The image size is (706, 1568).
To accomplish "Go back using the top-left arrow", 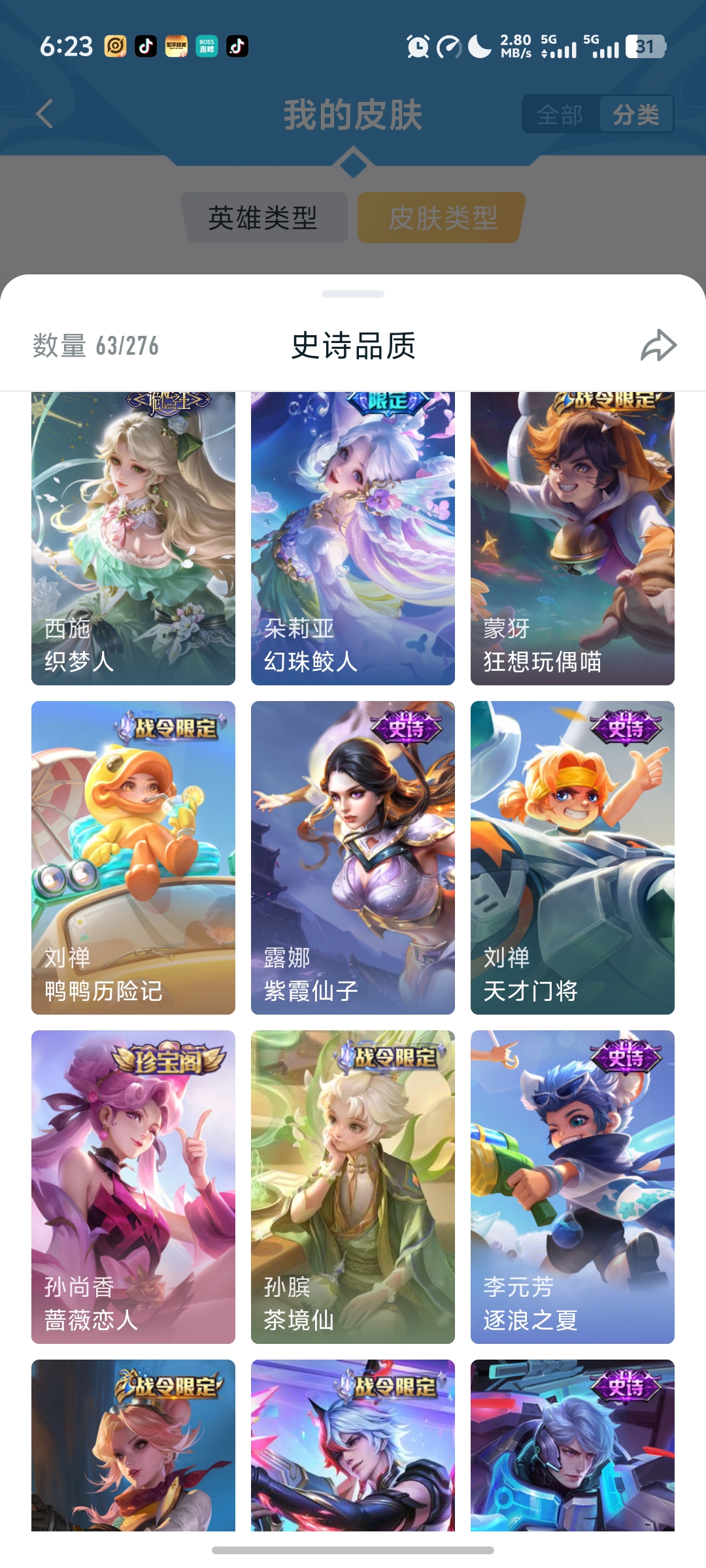I will pyautogui.click(x=44, y=114).
